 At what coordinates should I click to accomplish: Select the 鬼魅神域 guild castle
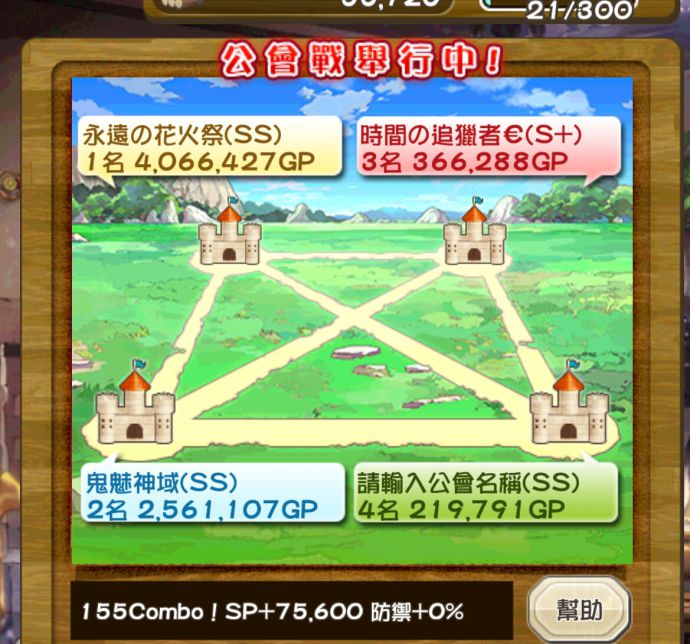coord(135,406)
